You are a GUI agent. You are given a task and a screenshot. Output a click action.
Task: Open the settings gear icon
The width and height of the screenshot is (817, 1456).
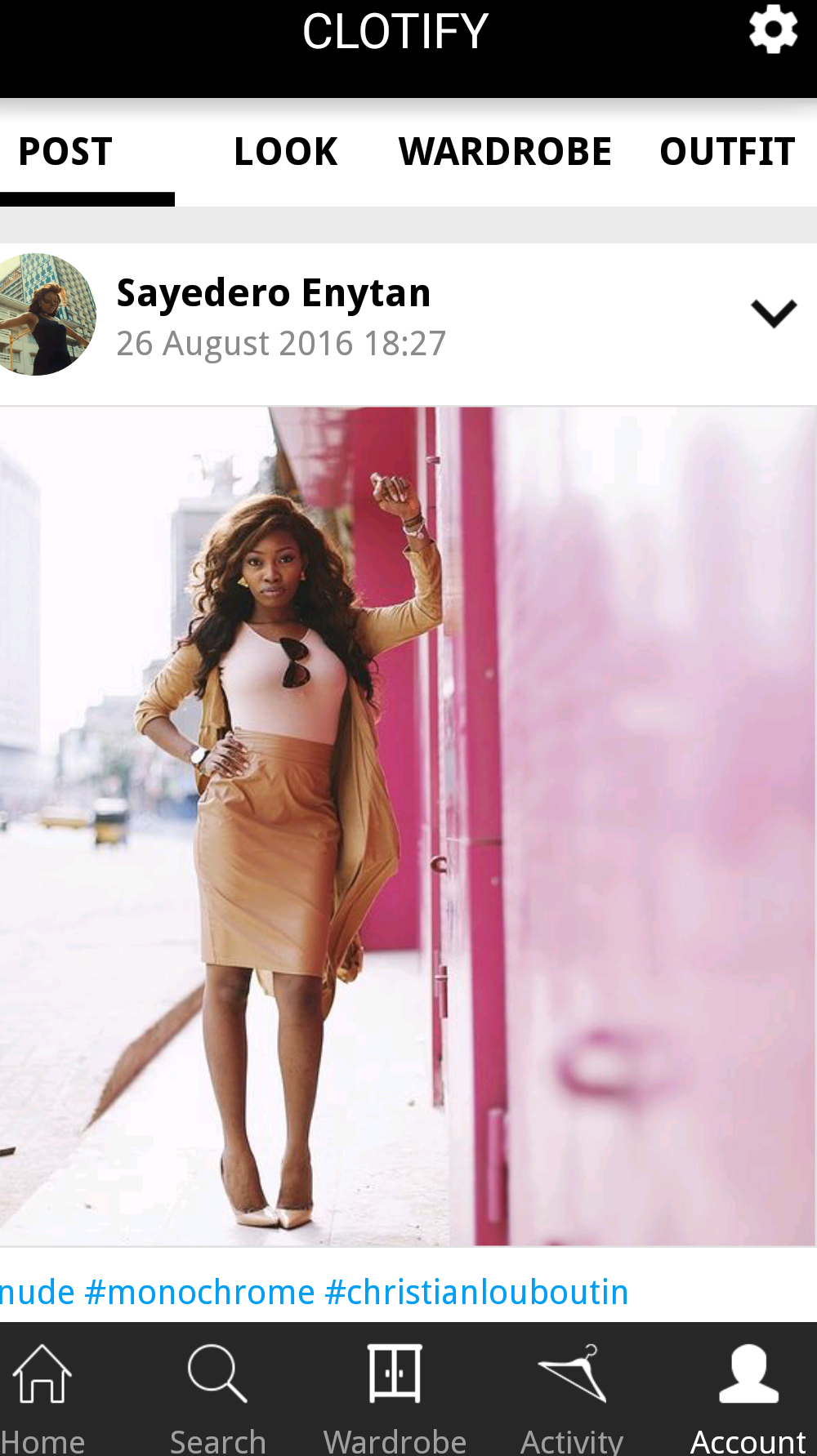[x=772, y=30]
